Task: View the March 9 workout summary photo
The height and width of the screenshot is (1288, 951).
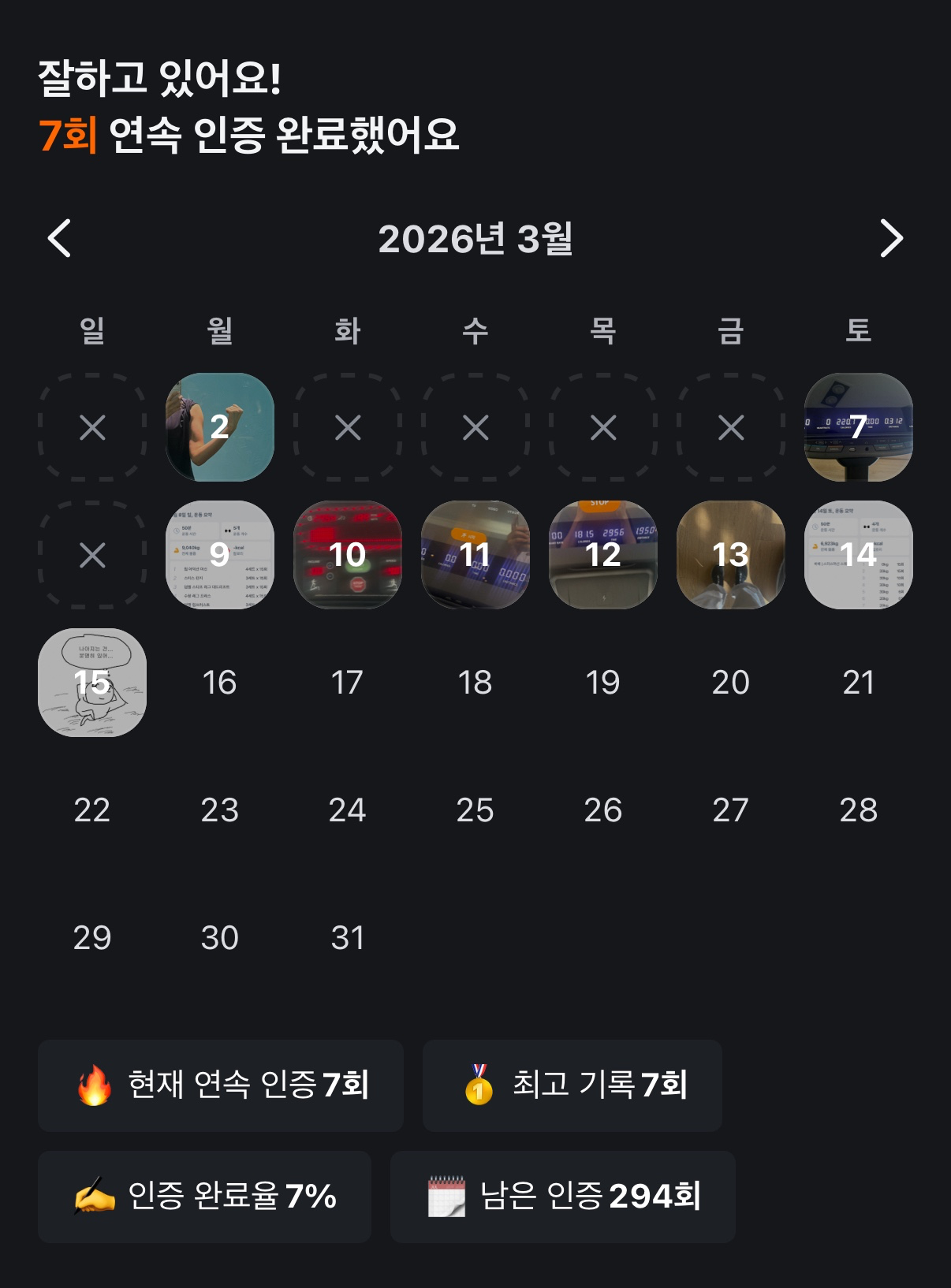Action: point(219,555)
